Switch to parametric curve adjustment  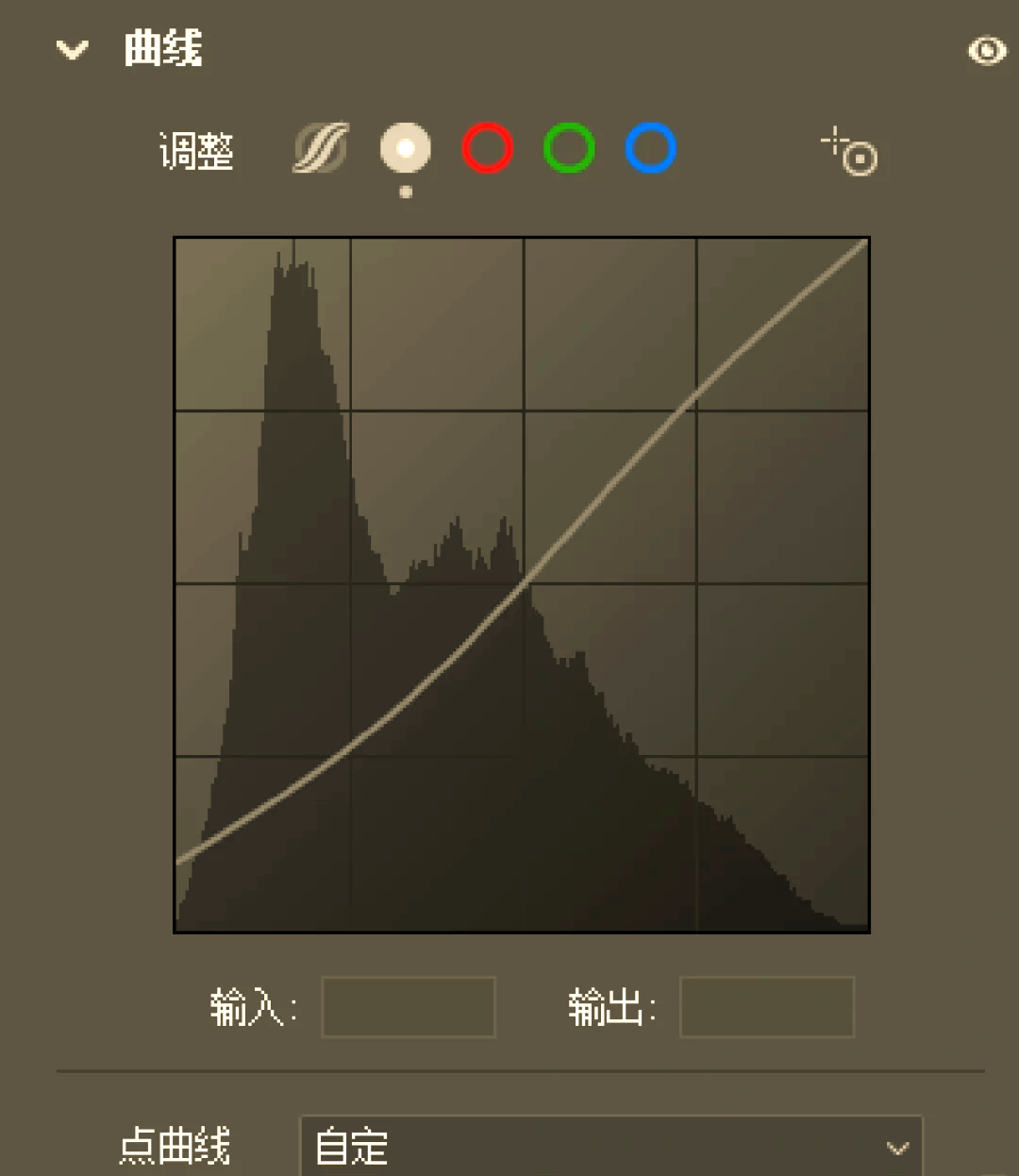point(321,148)
